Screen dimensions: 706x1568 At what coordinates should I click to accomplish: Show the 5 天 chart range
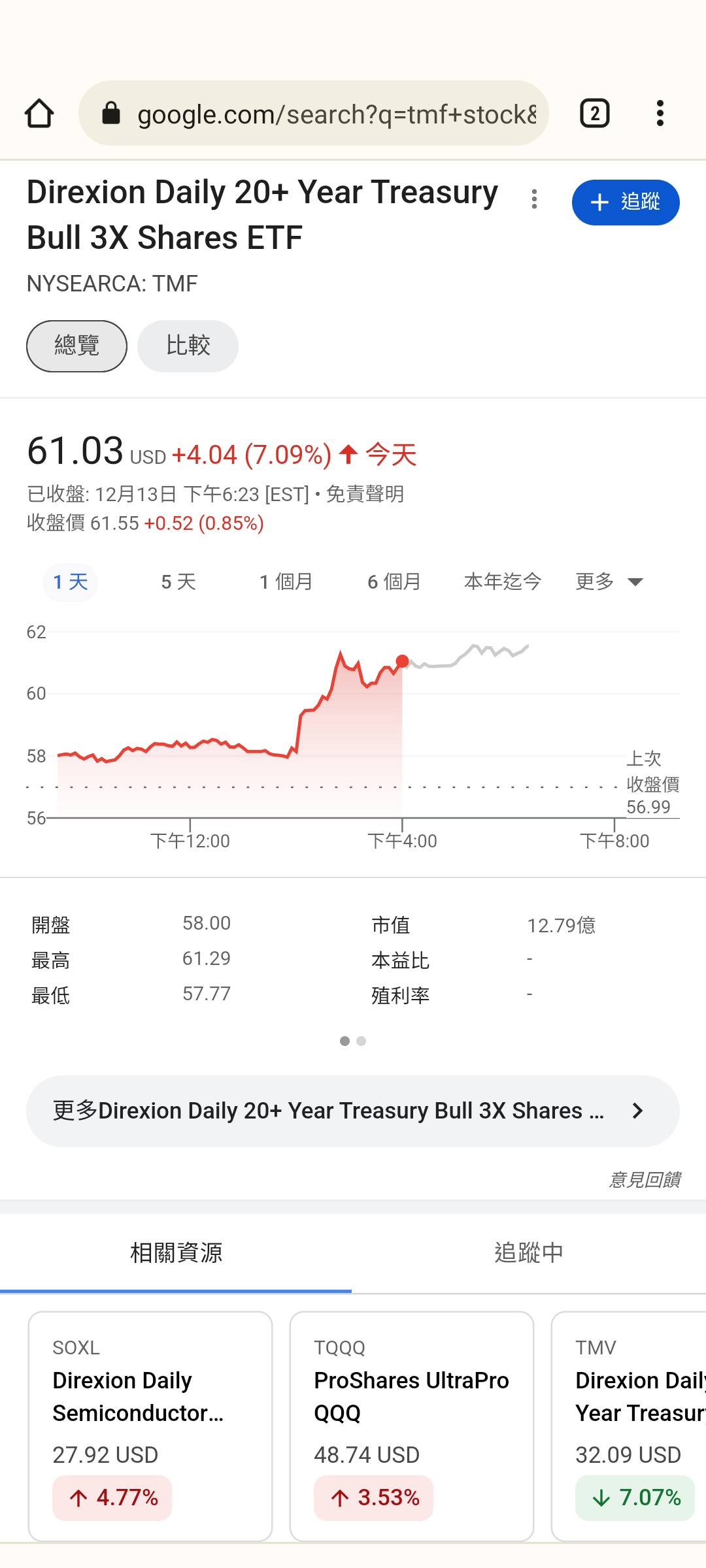[x=178, y=581]
